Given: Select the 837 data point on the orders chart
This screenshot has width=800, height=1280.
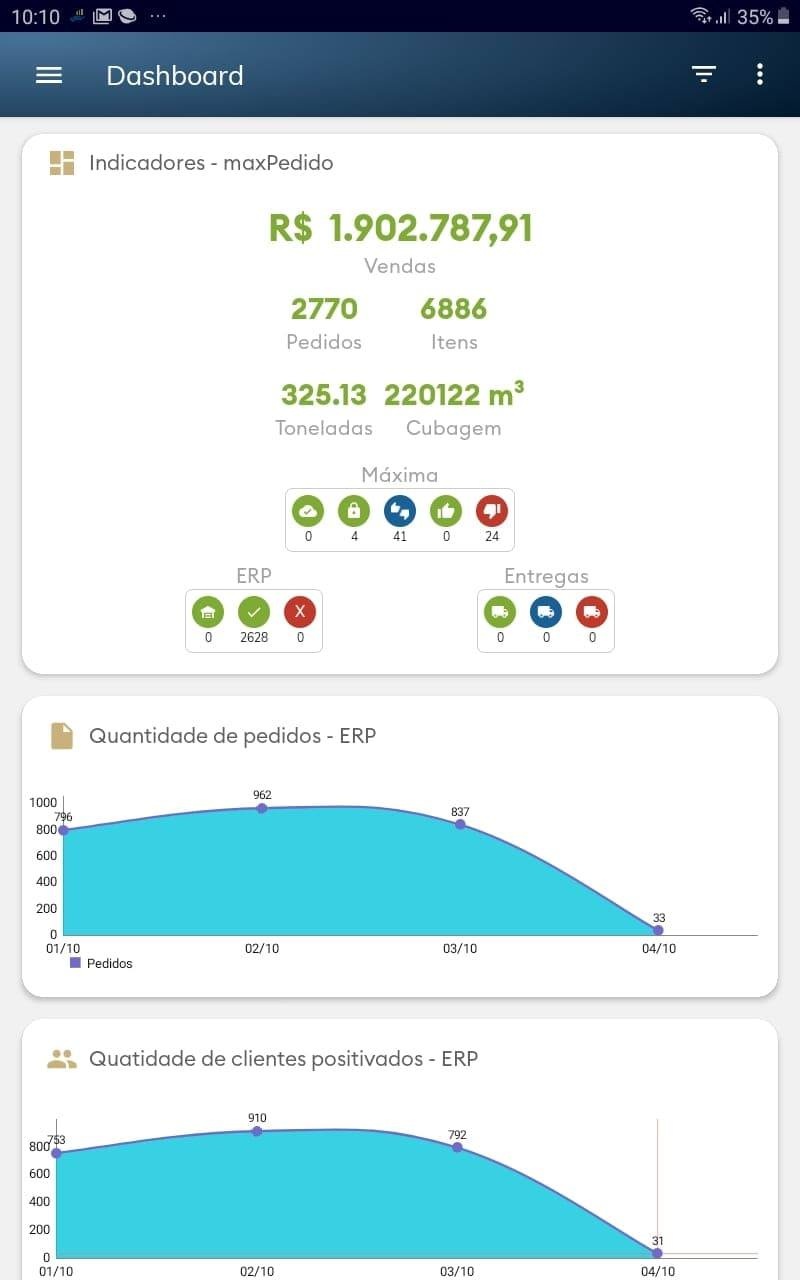Looking at the screenshot, I should click(460, 824).
